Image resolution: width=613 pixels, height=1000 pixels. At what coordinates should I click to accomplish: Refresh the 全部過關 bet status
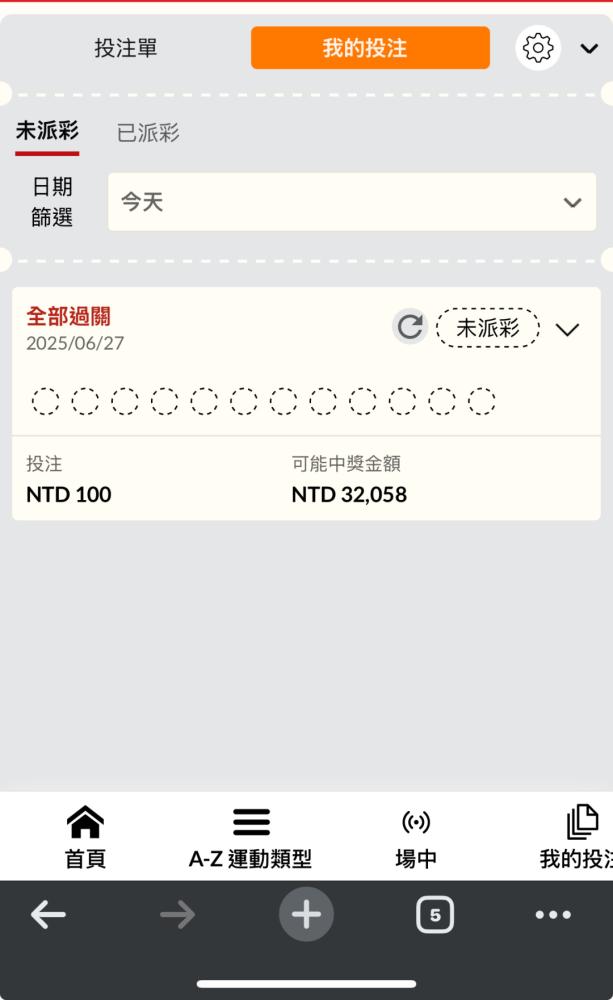point(410,327)
